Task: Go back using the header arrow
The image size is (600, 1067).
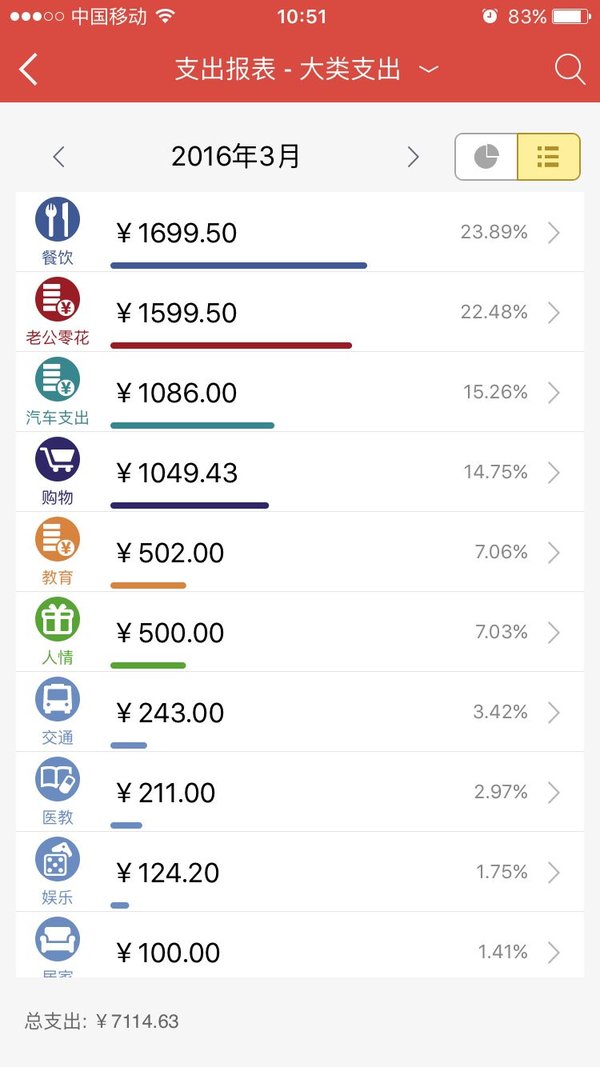Action: click(x=28, y=69)
